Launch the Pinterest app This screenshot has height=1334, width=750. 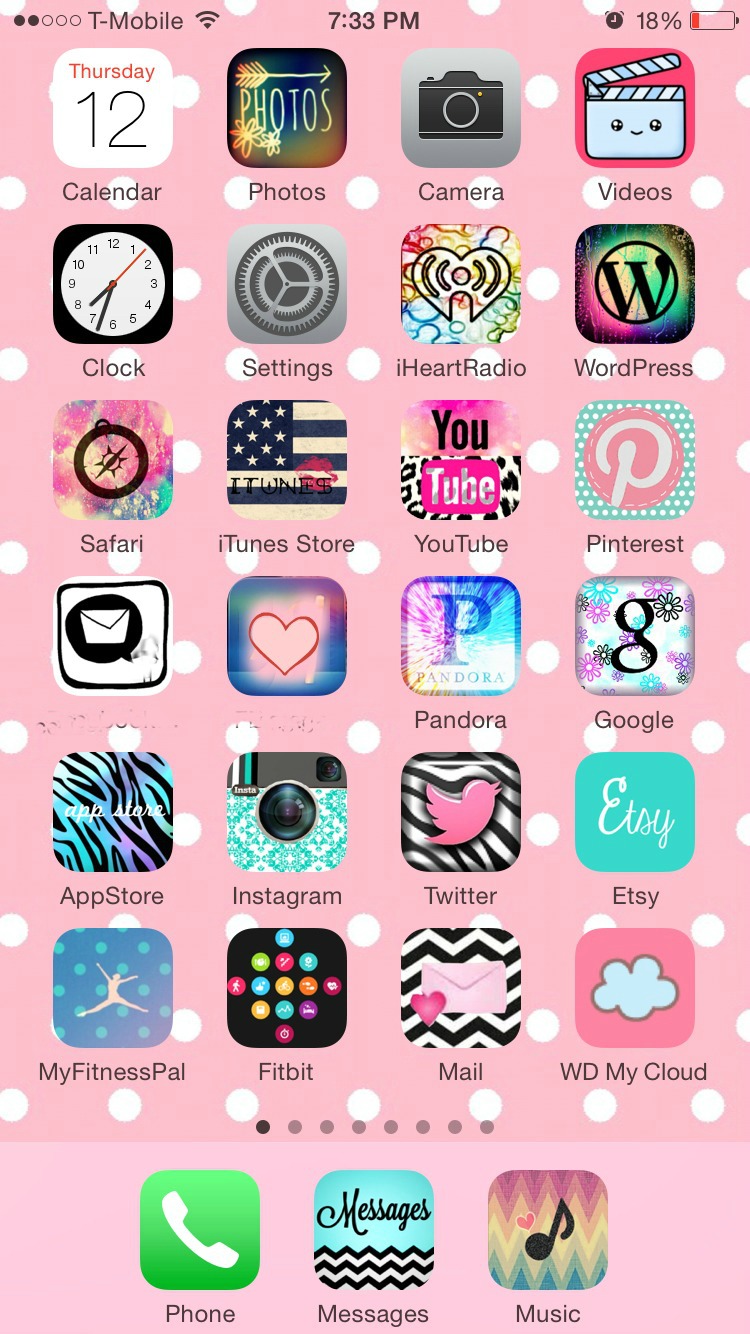point(634,460)
